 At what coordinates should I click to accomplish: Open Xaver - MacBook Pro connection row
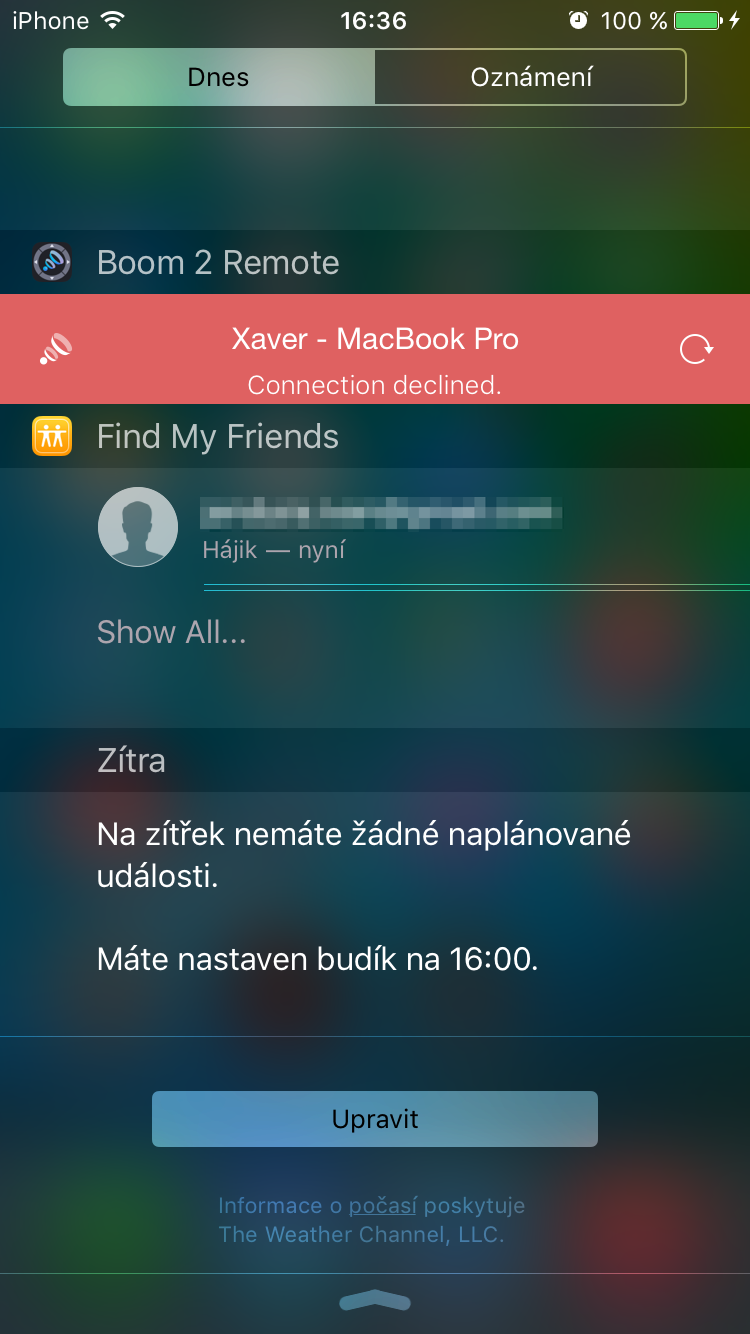(x=375, y=350)
